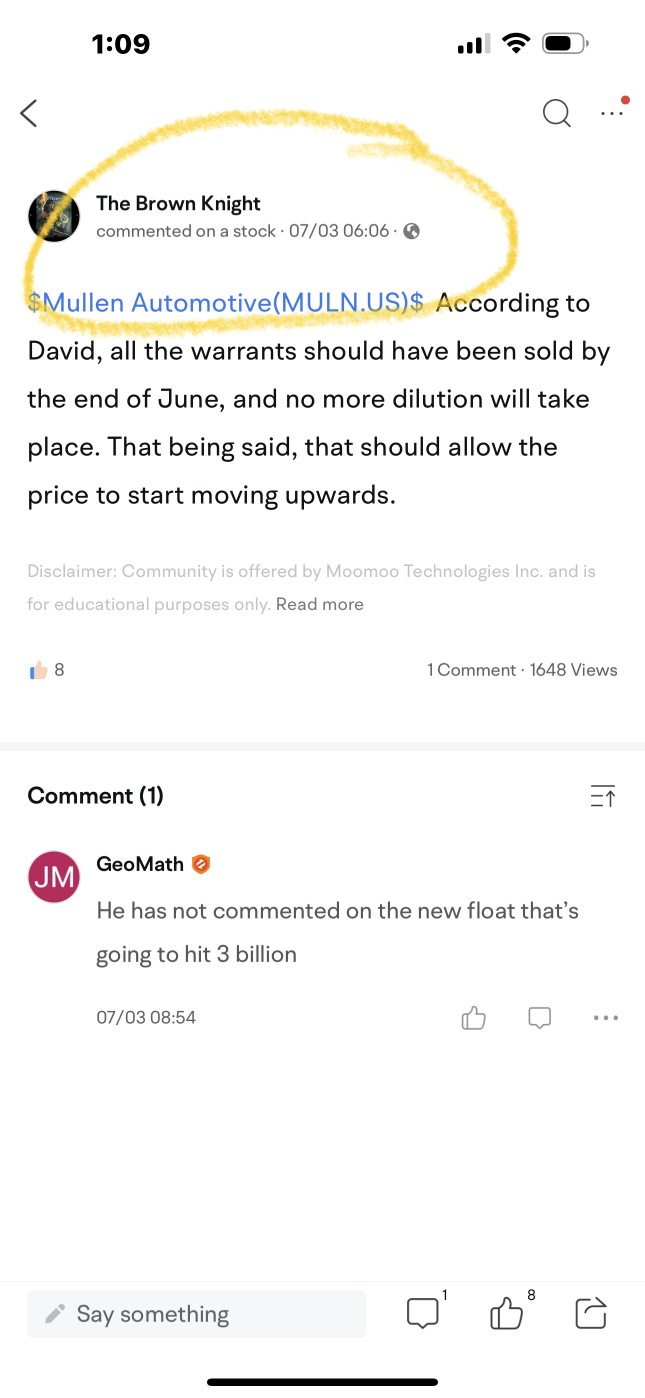645x1398 pixels.
Task: Open the Mullen Automotive (MULN.US) stock link
Action: point(226,302)
